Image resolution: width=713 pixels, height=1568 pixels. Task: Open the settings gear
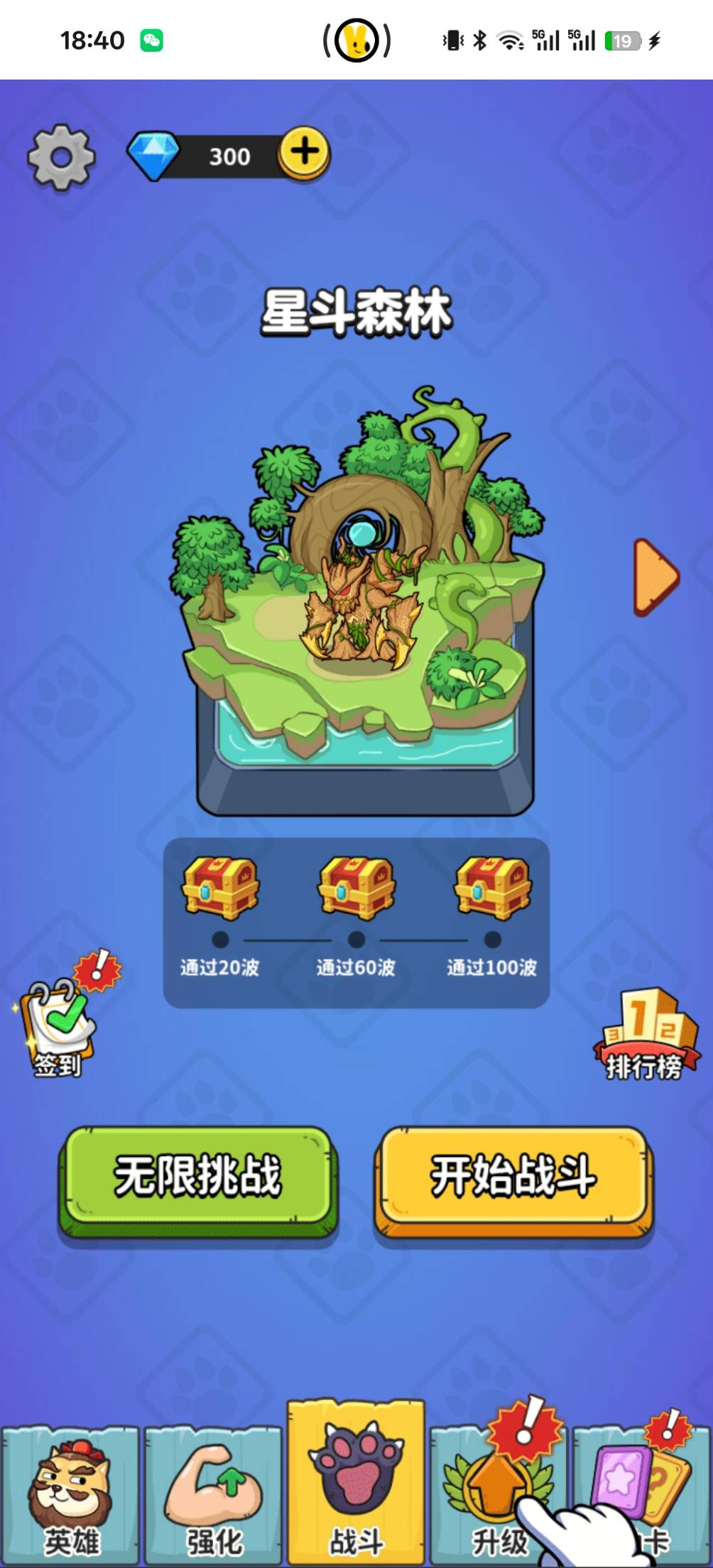61,156
